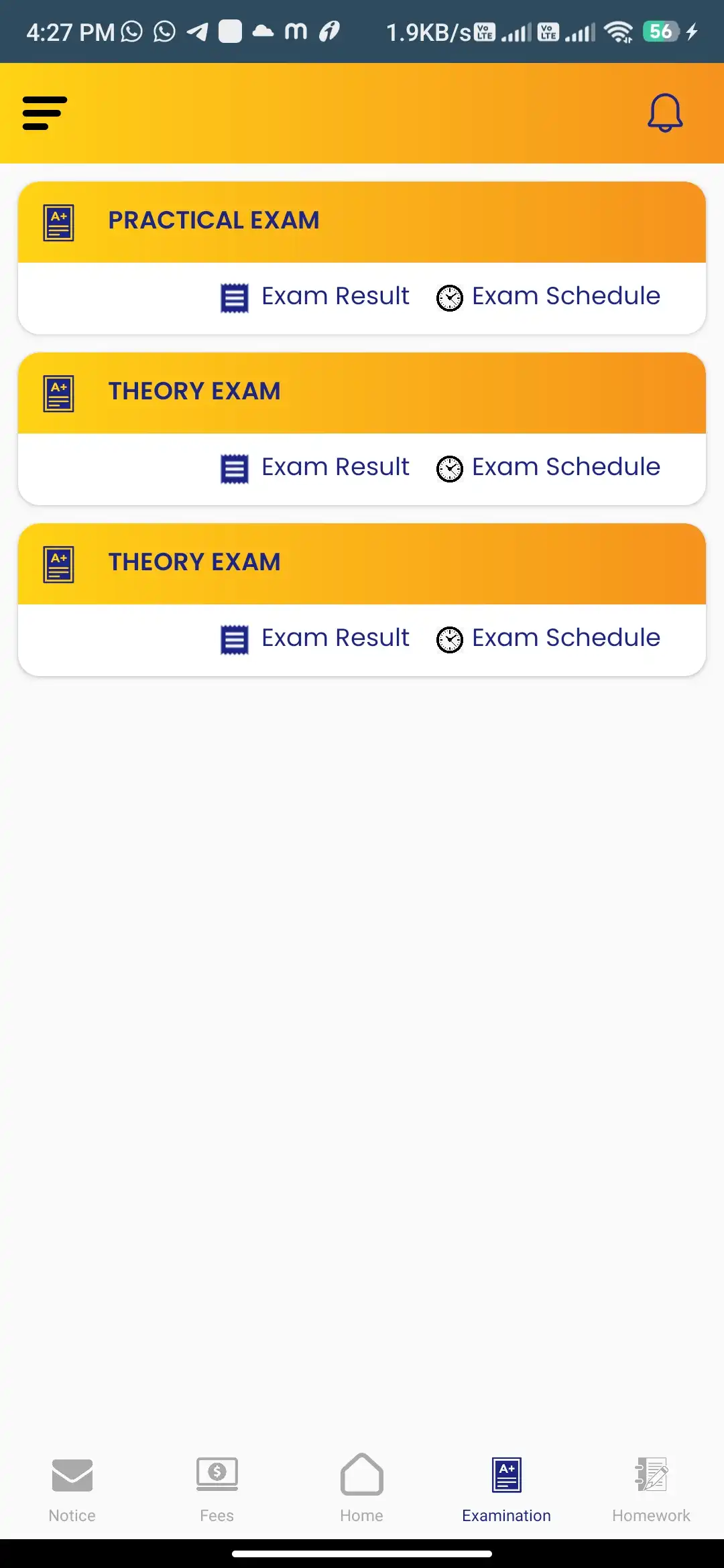Click the battery indicator in status bar
724x1568 pixels.
coord(661,30)
